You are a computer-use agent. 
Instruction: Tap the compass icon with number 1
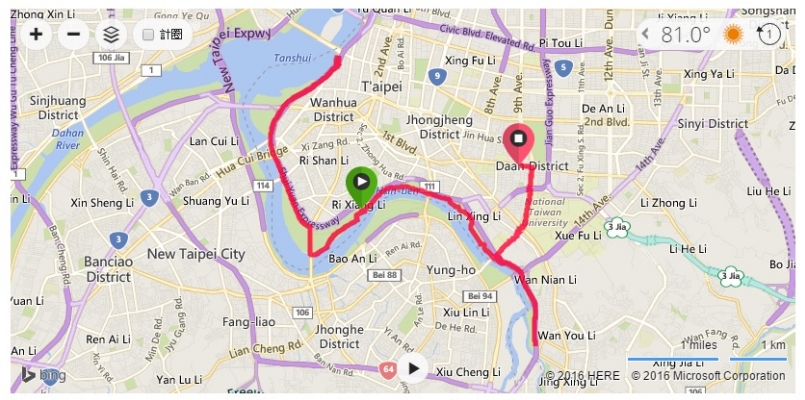click(x=768, y=34)
